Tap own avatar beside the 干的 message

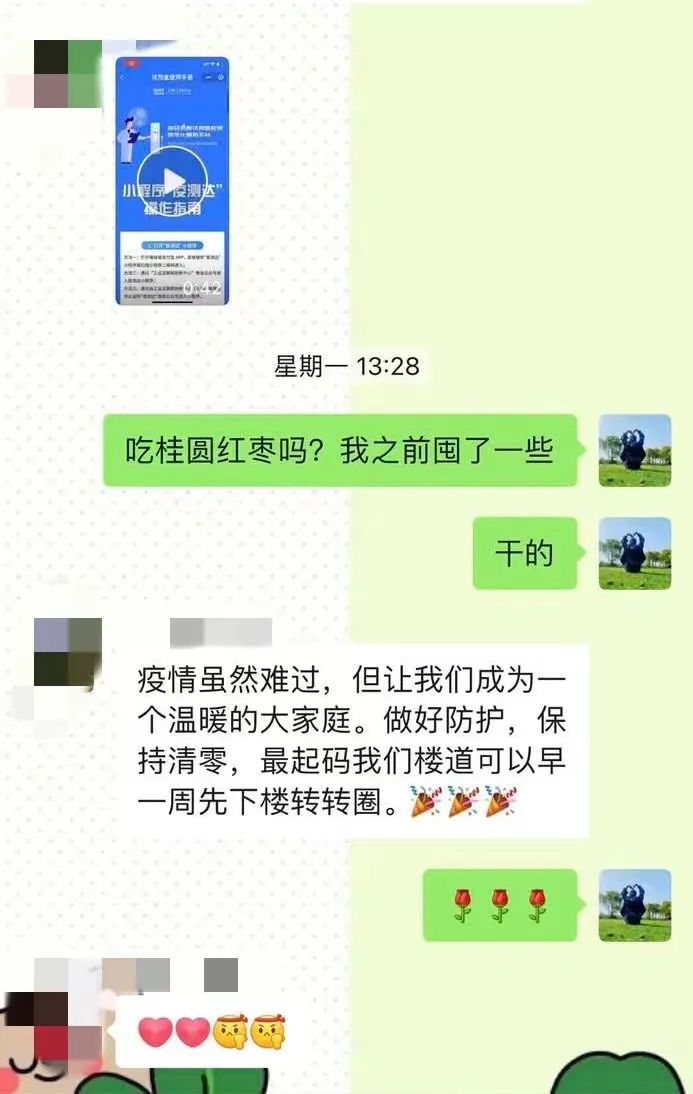click(x=634, y=553)
